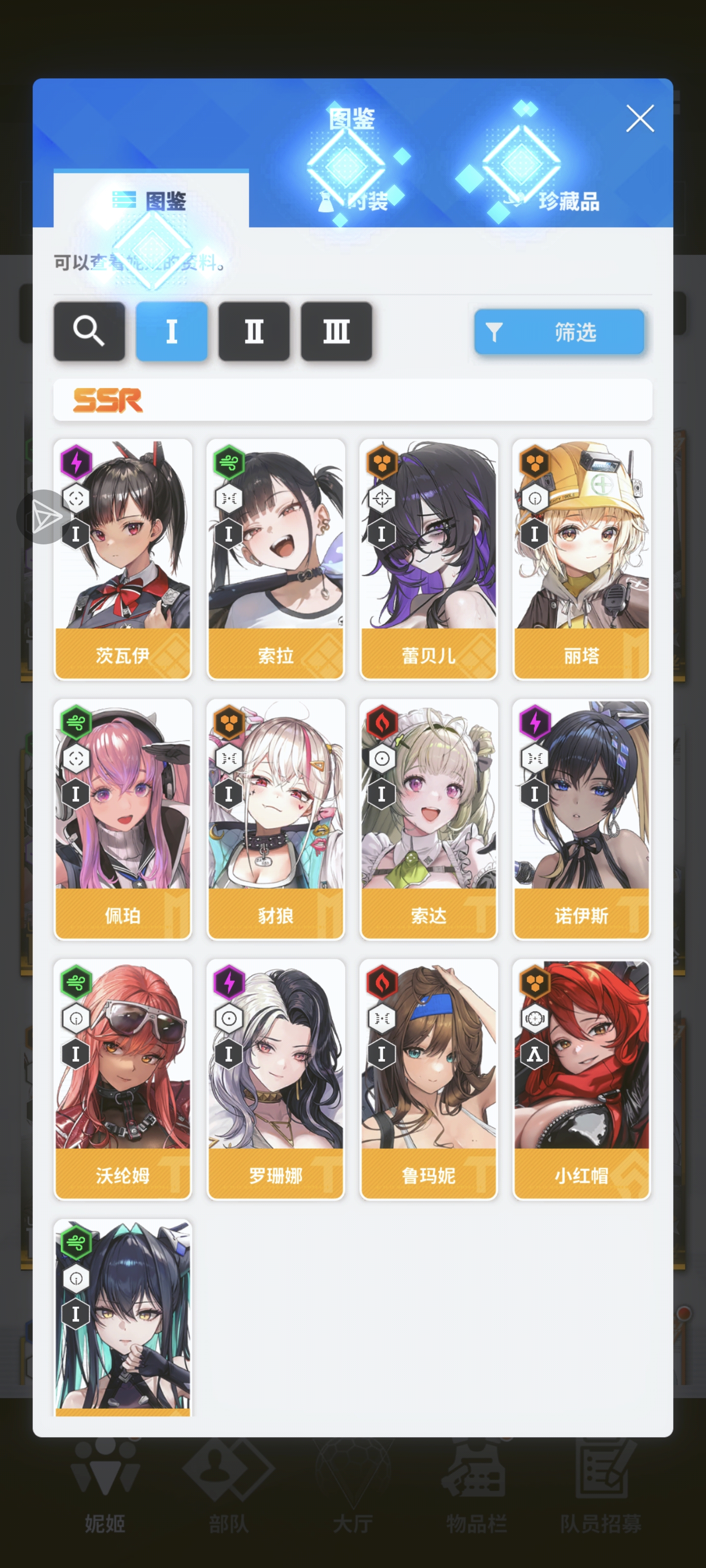Open 索达's character card
The width and height of the screenshot is (706, 1568).
(428, 819)
